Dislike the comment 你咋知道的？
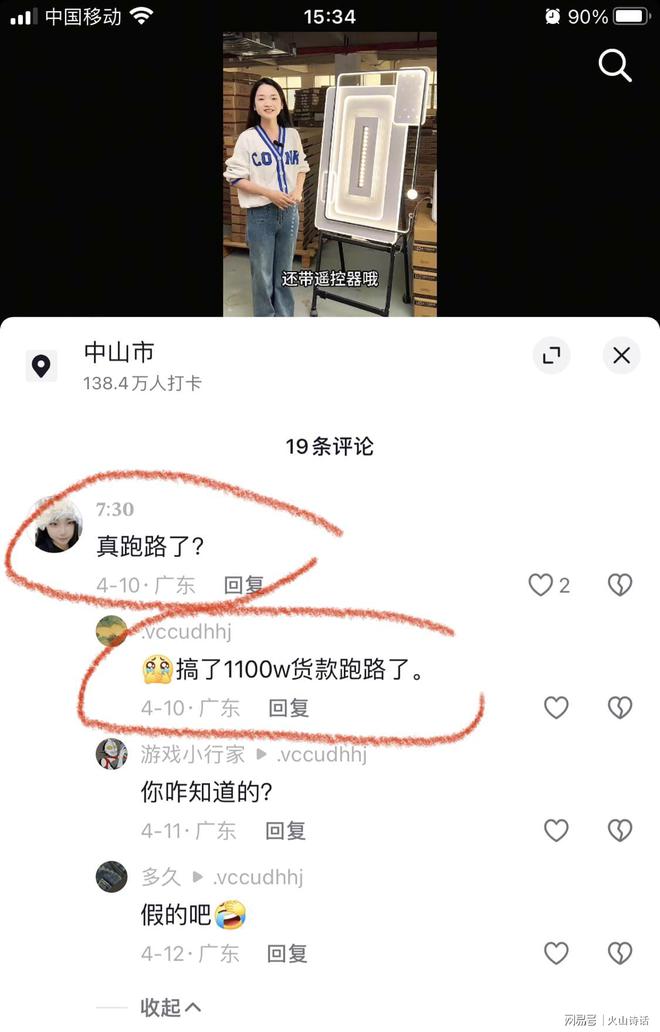The width and height of the screenshot is (660, 1032). point(620,830)
